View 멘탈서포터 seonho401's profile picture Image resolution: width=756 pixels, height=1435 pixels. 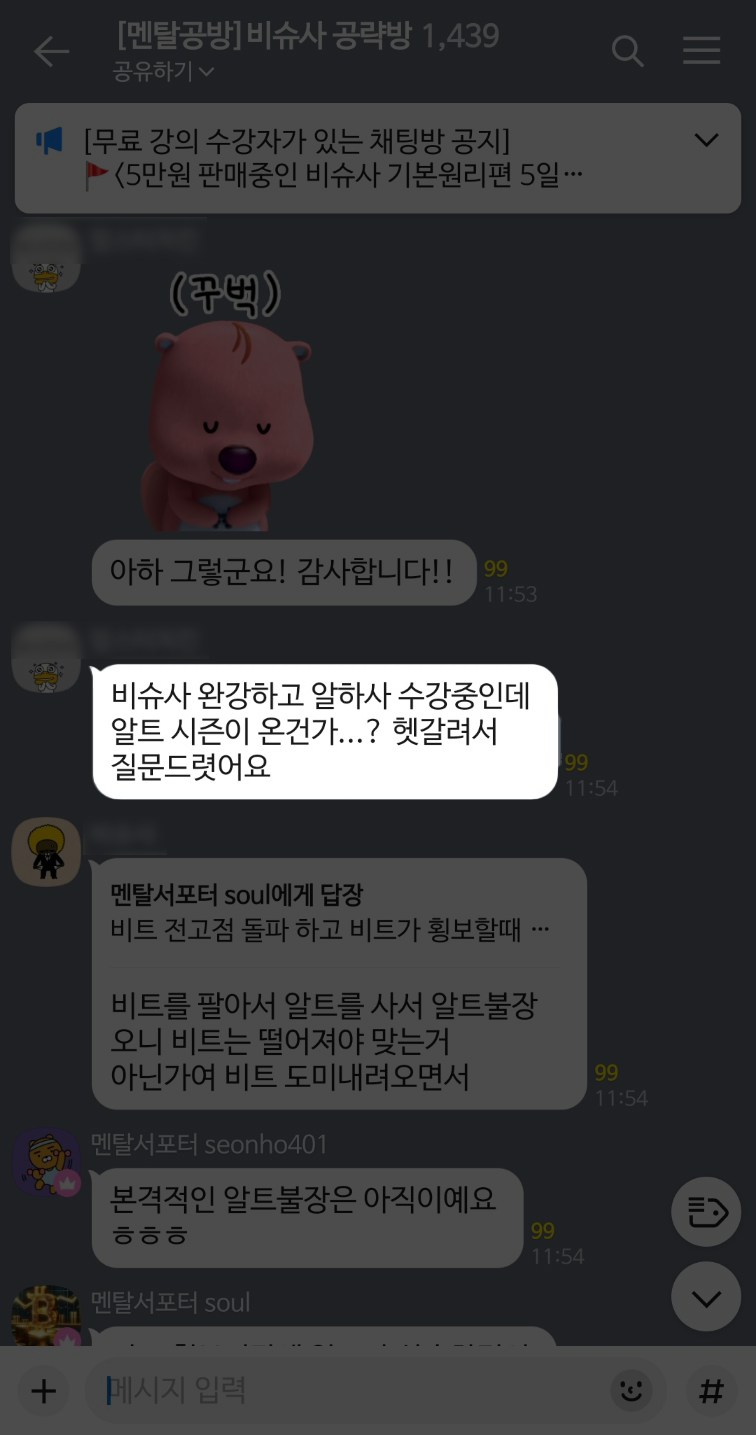[x=46, y=1162]
